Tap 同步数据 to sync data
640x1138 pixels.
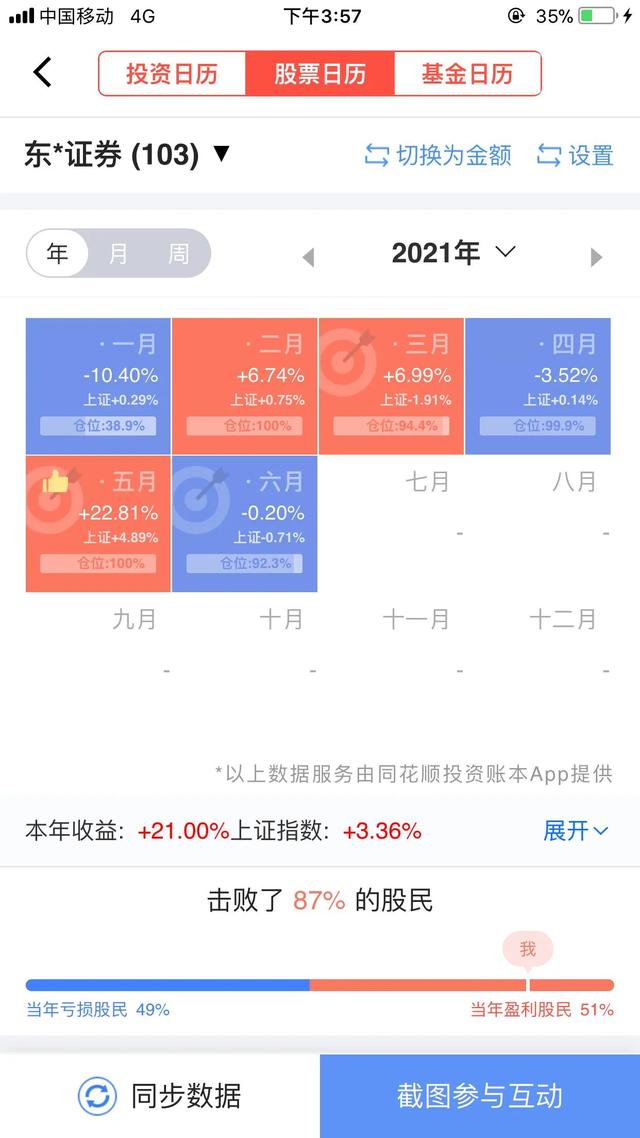[160, 1096]
